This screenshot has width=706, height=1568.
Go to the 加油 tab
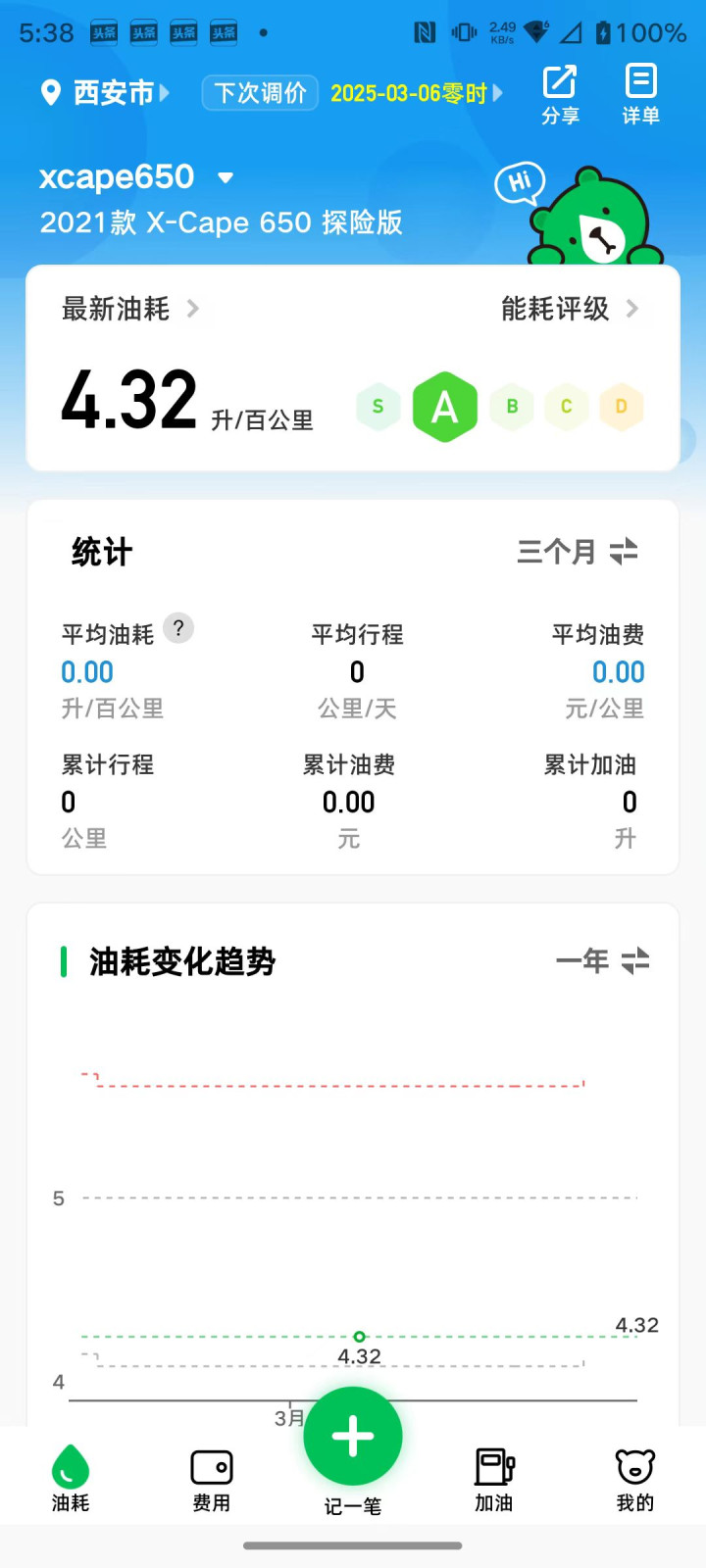point(494,1478)
